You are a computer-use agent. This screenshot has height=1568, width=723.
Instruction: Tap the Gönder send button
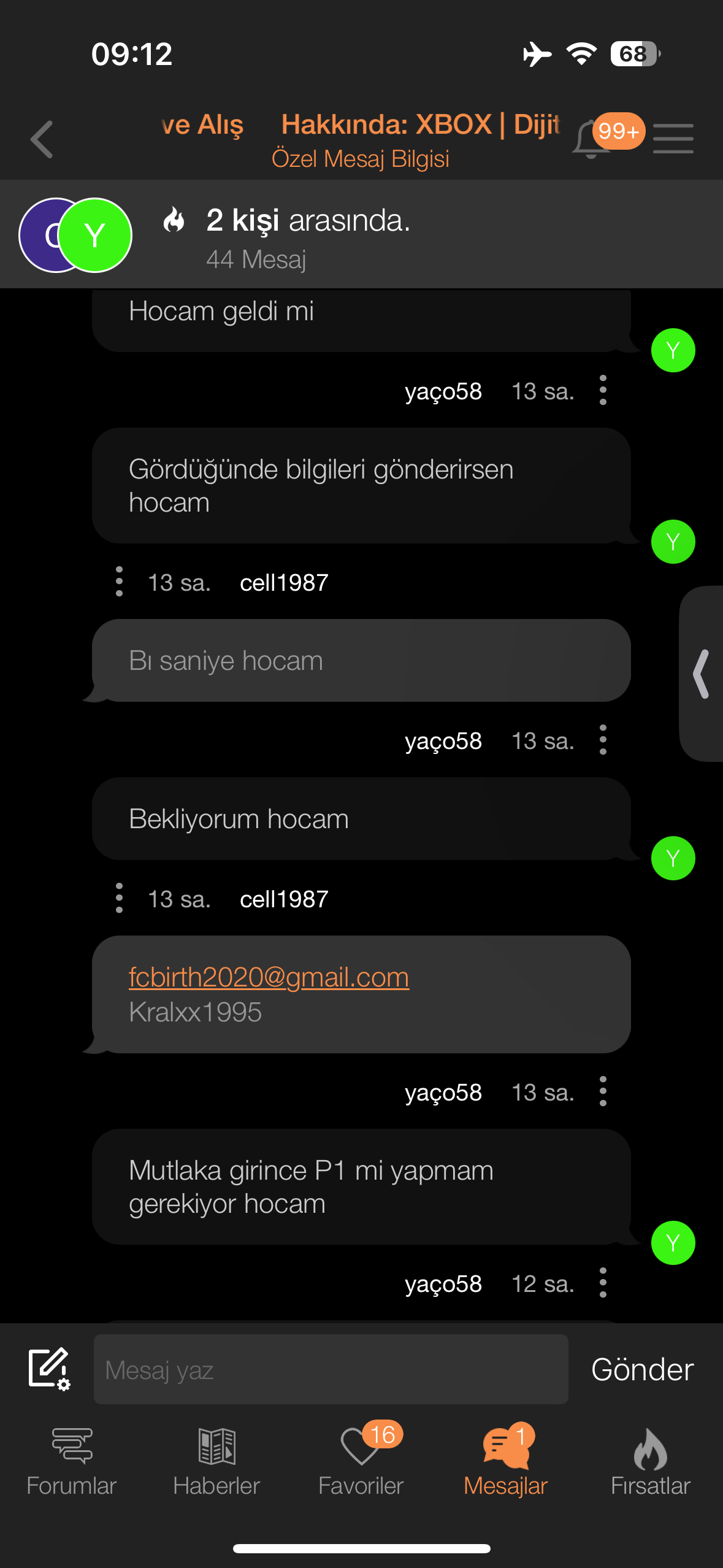tap(642, 1369)
